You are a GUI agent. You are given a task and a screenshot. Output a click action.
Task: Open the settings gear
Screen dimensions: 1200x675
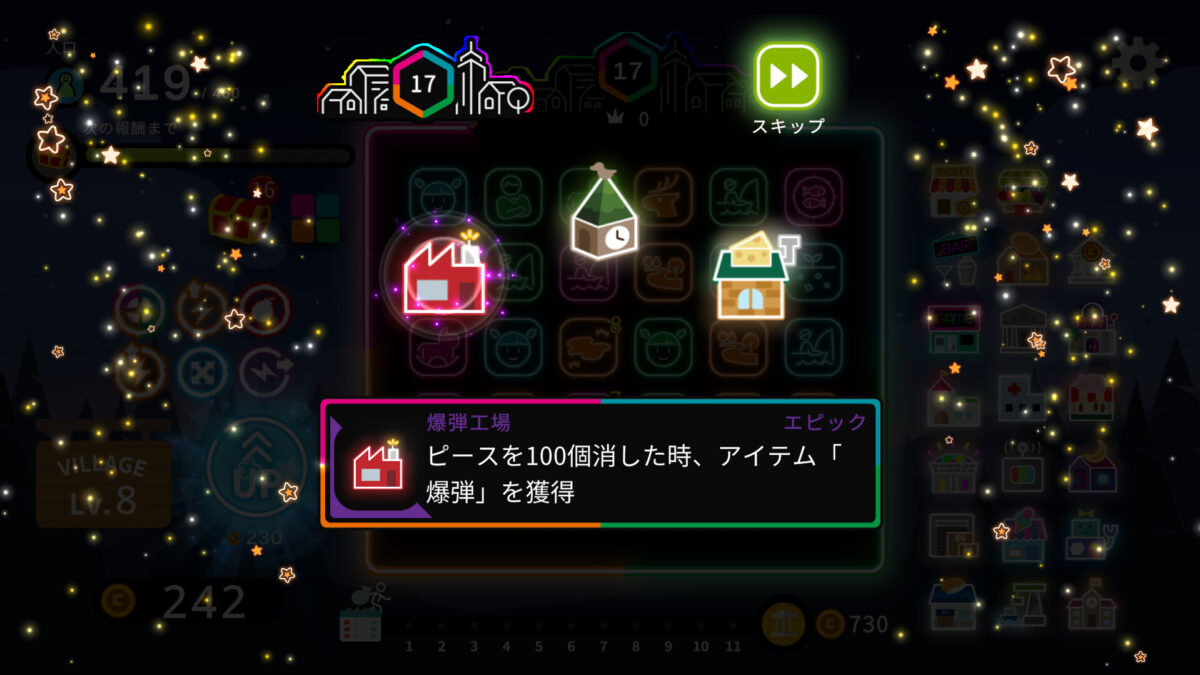click(x=1138, y=62)
